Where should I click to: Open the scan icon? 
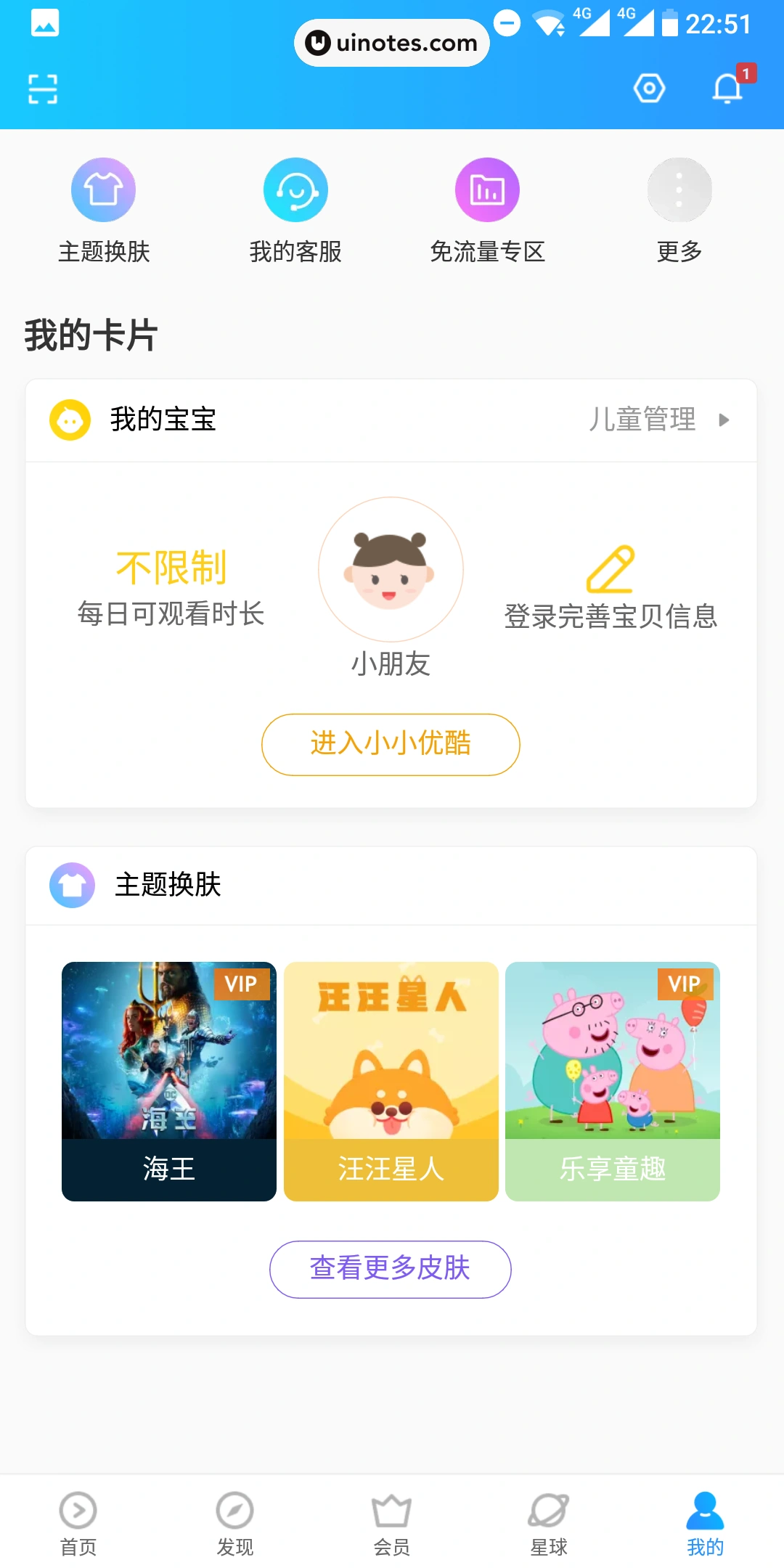pos(43,89)
